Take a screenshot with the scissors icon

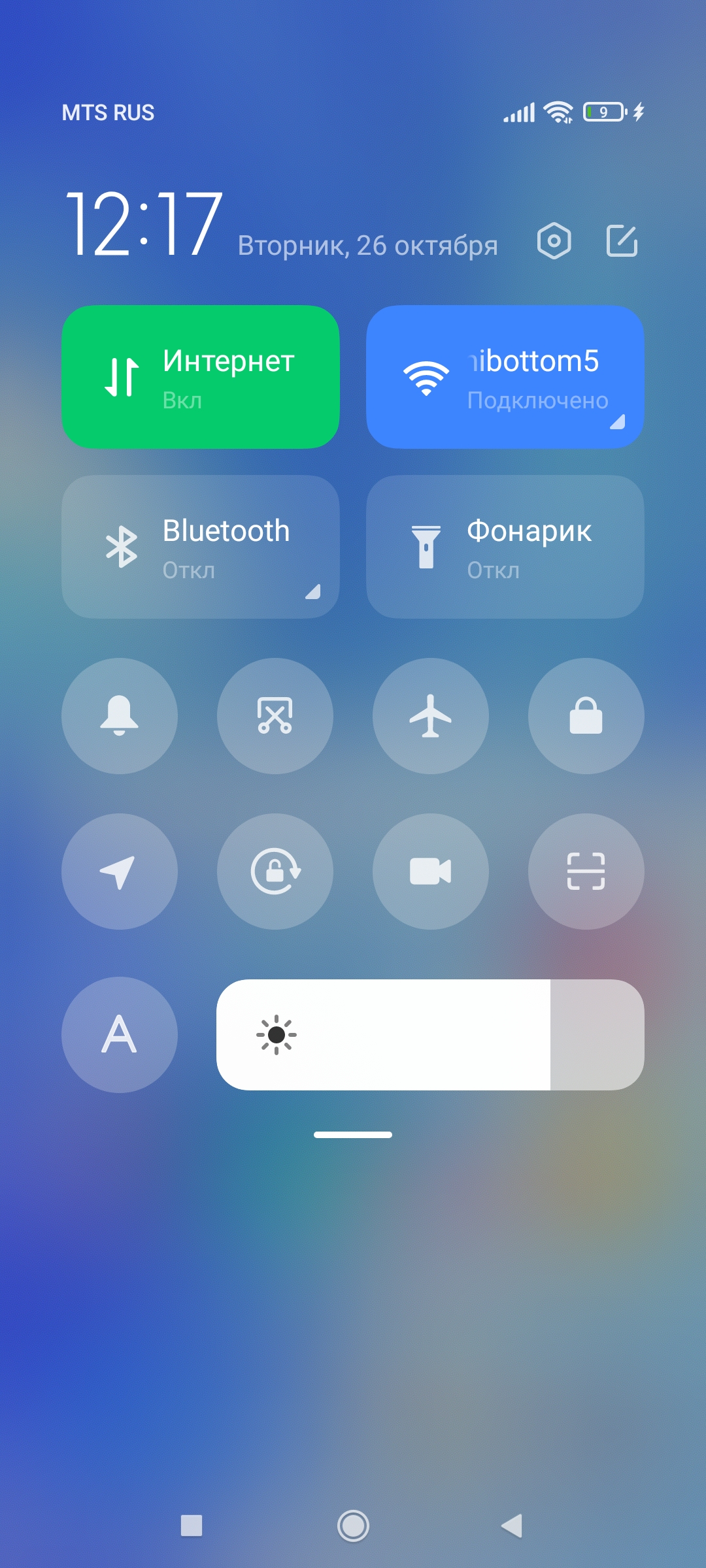point(275,716)
